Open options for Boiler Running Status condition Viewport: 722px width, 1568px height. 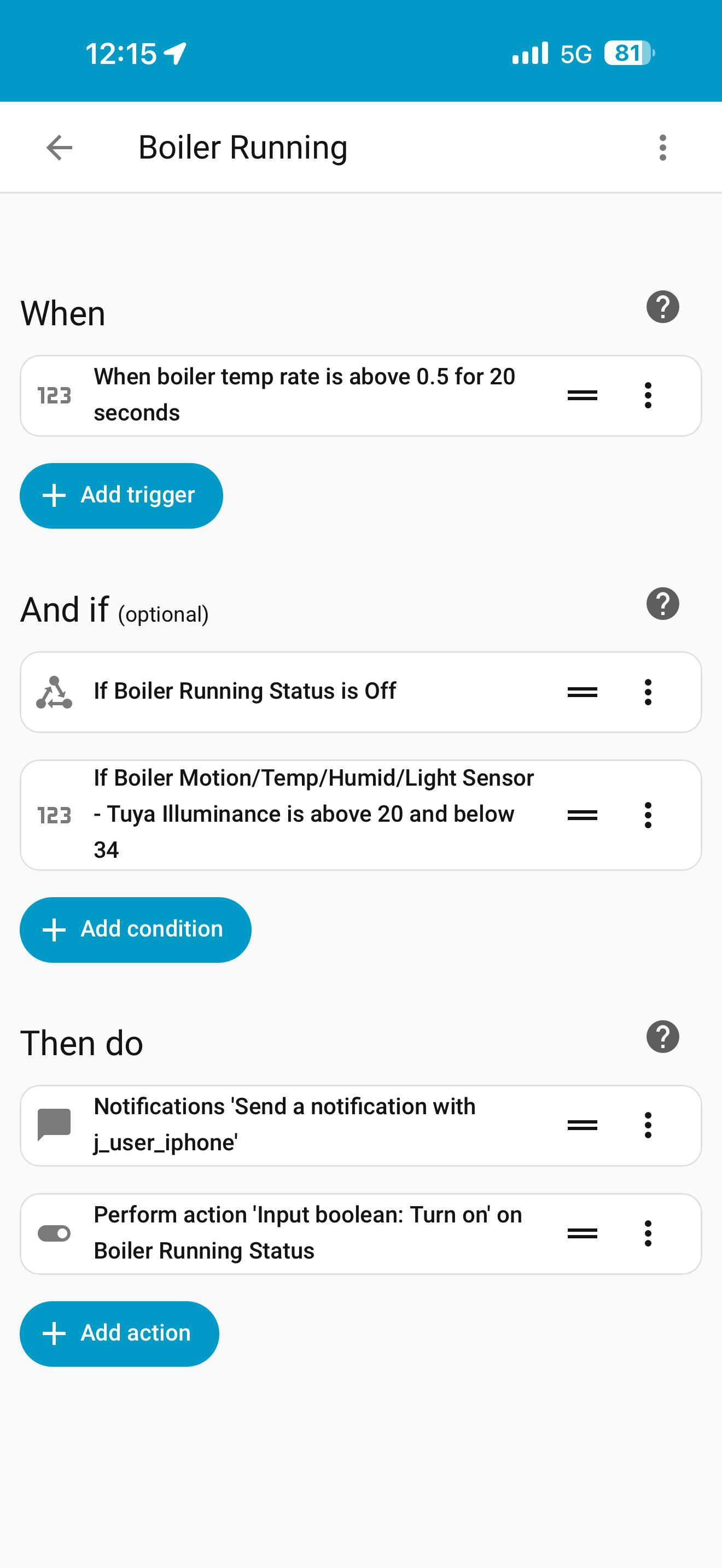click(648, 692)
